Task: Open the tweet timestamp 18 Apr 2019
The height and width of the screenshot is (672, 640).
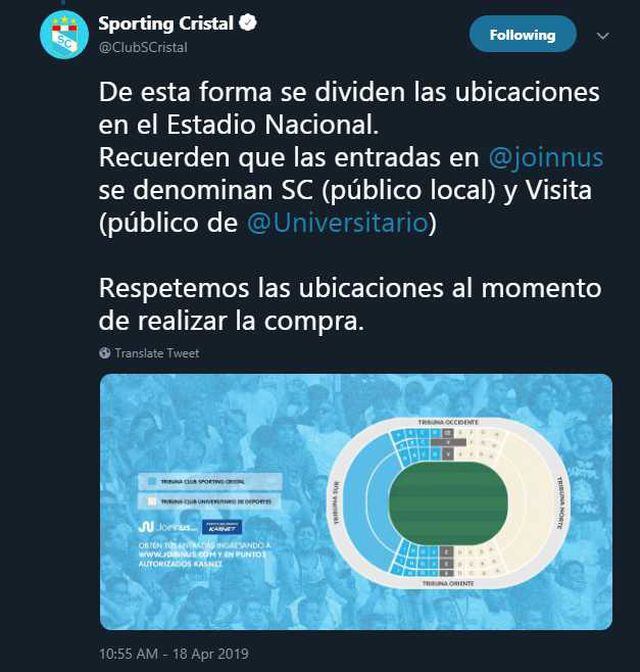Action: 173,654
